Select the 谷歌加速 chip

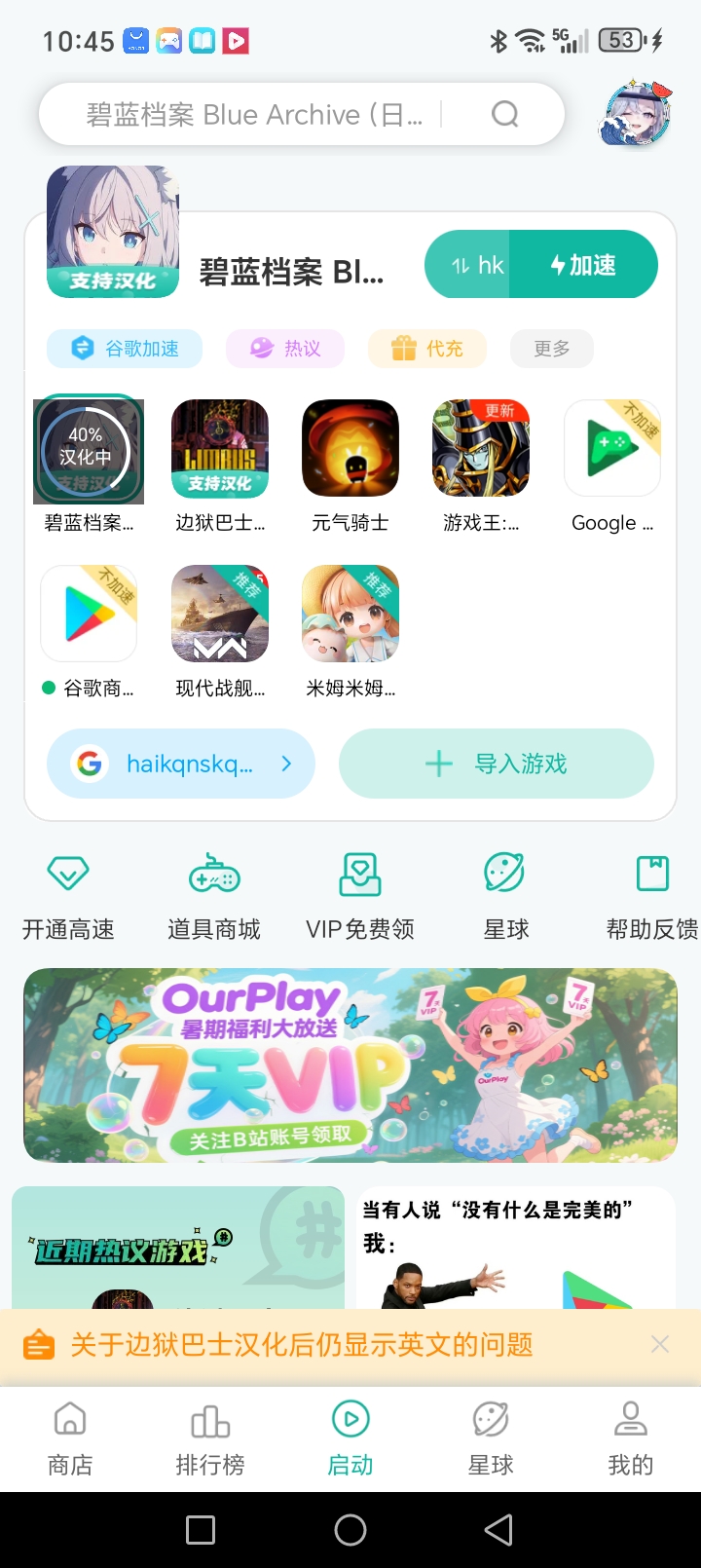126,349
